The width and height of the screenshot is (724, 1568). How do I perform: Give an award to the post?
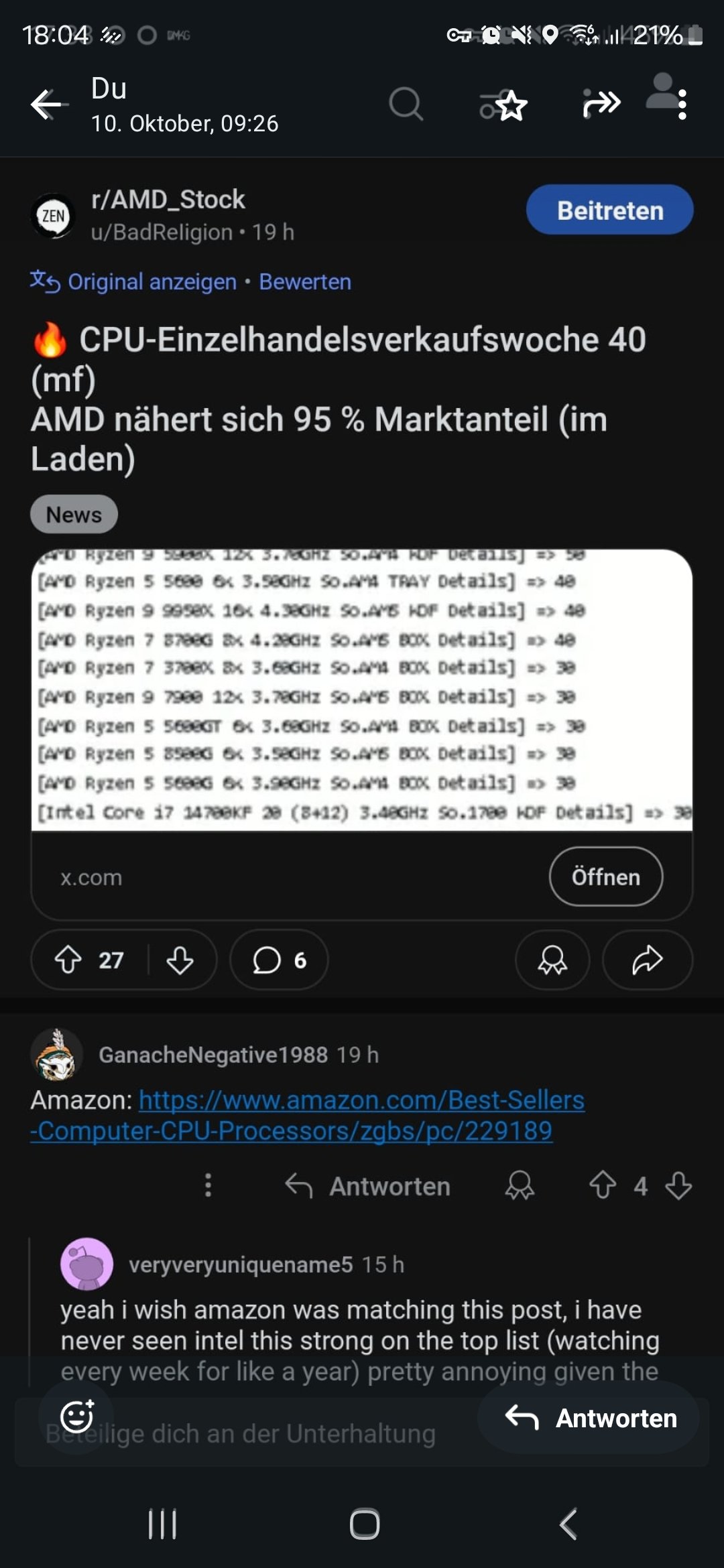[x=552, y=960]
